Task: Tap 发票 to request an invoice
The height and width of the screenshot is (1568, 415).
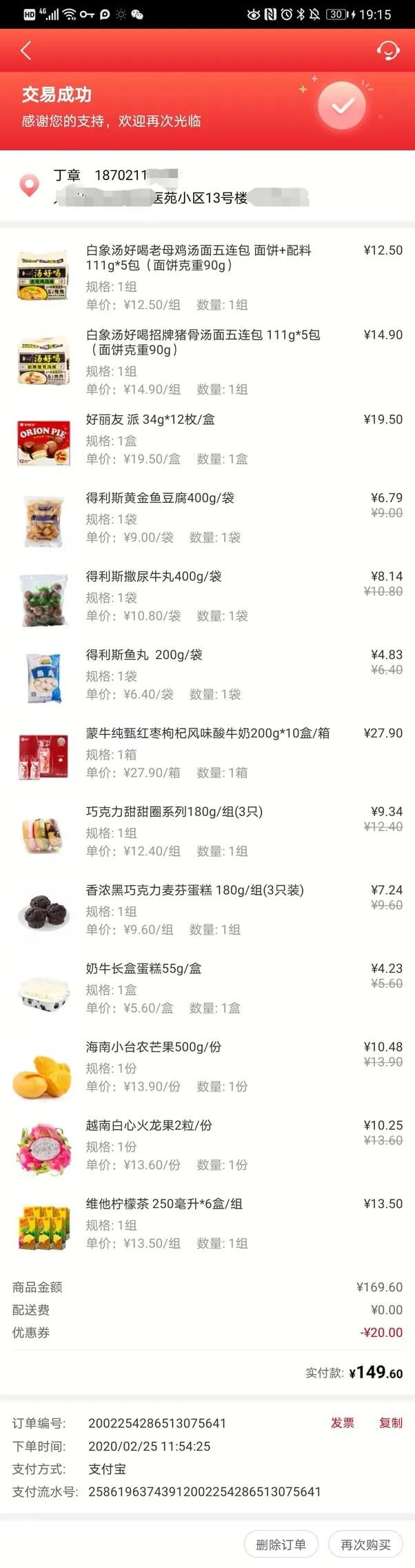Action: coord(343,1423)
